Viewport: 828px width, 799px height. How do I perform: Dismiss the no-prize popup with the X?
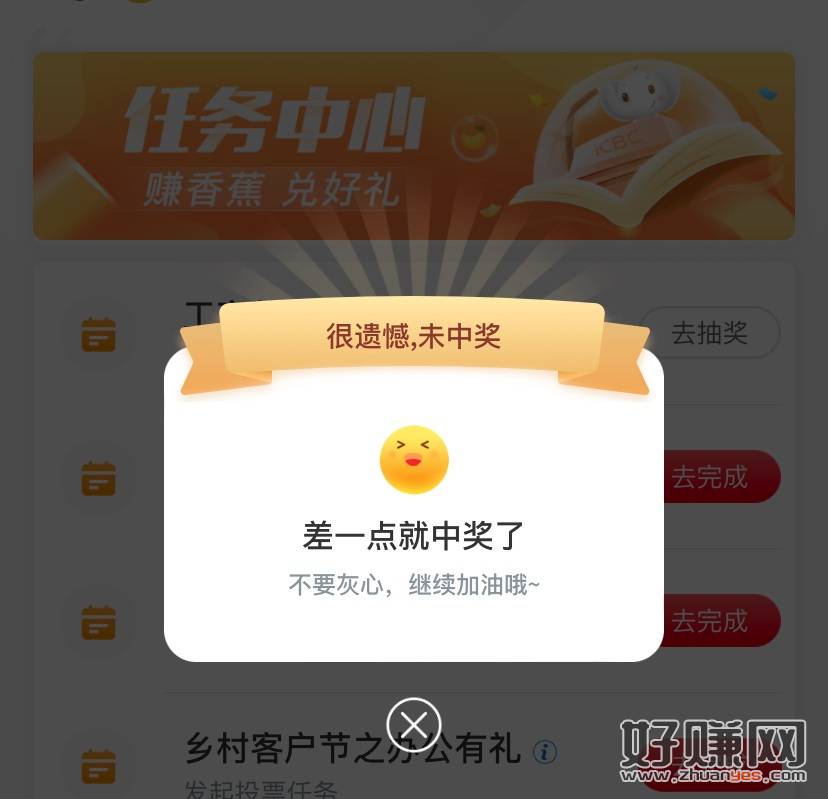click(413, 724)
